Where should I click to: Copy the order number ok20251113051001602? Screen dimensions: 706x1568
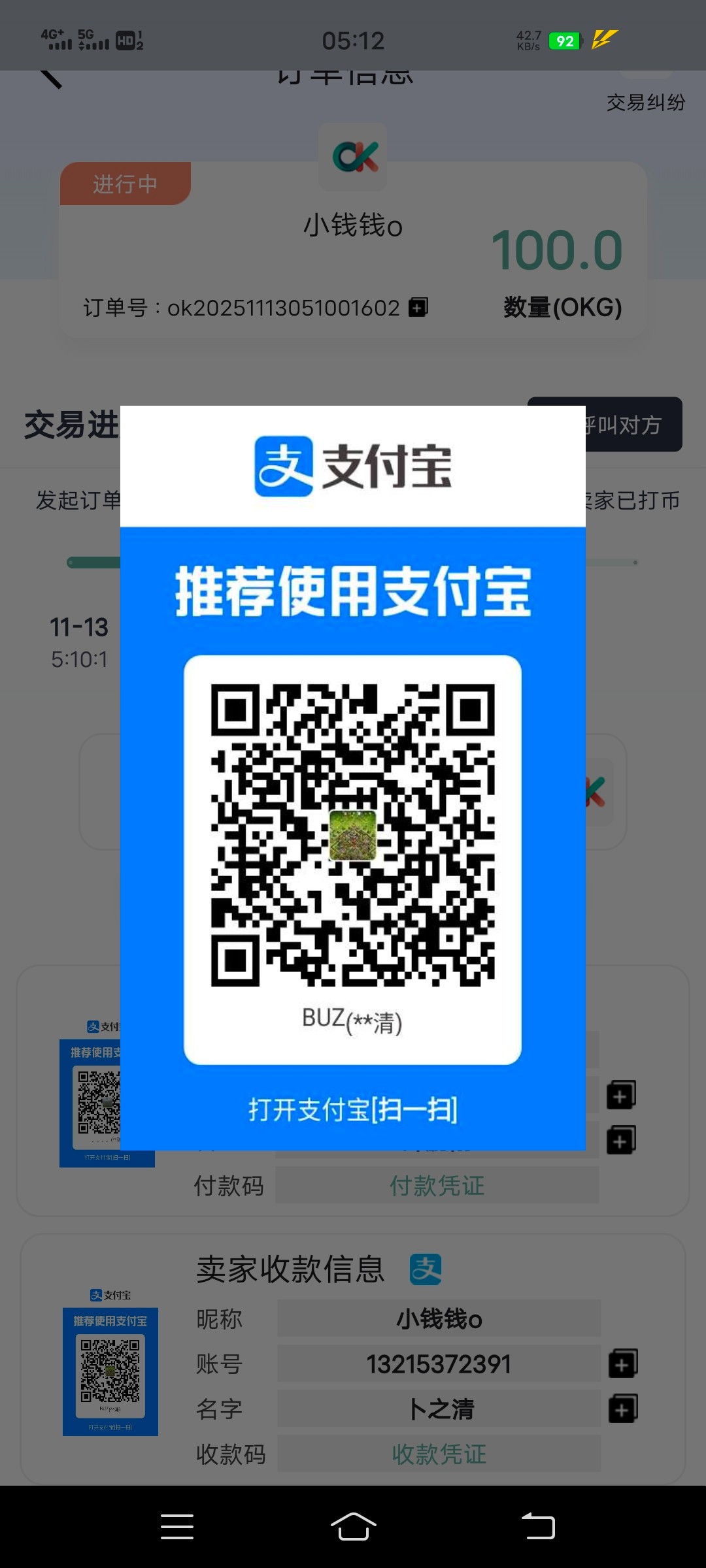[418, 307]
